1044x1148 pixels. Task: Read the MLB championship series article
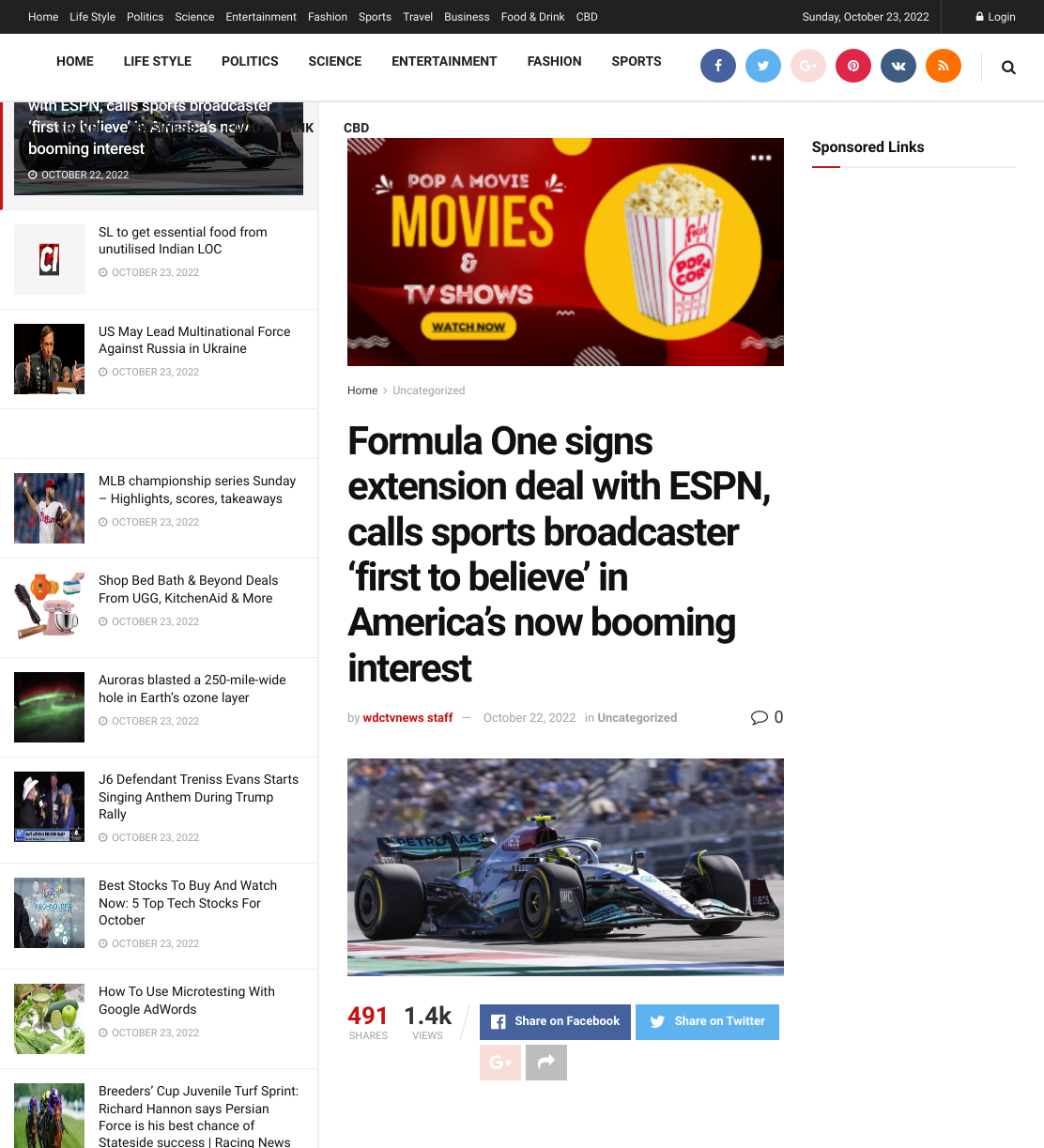tap(197, 490)
